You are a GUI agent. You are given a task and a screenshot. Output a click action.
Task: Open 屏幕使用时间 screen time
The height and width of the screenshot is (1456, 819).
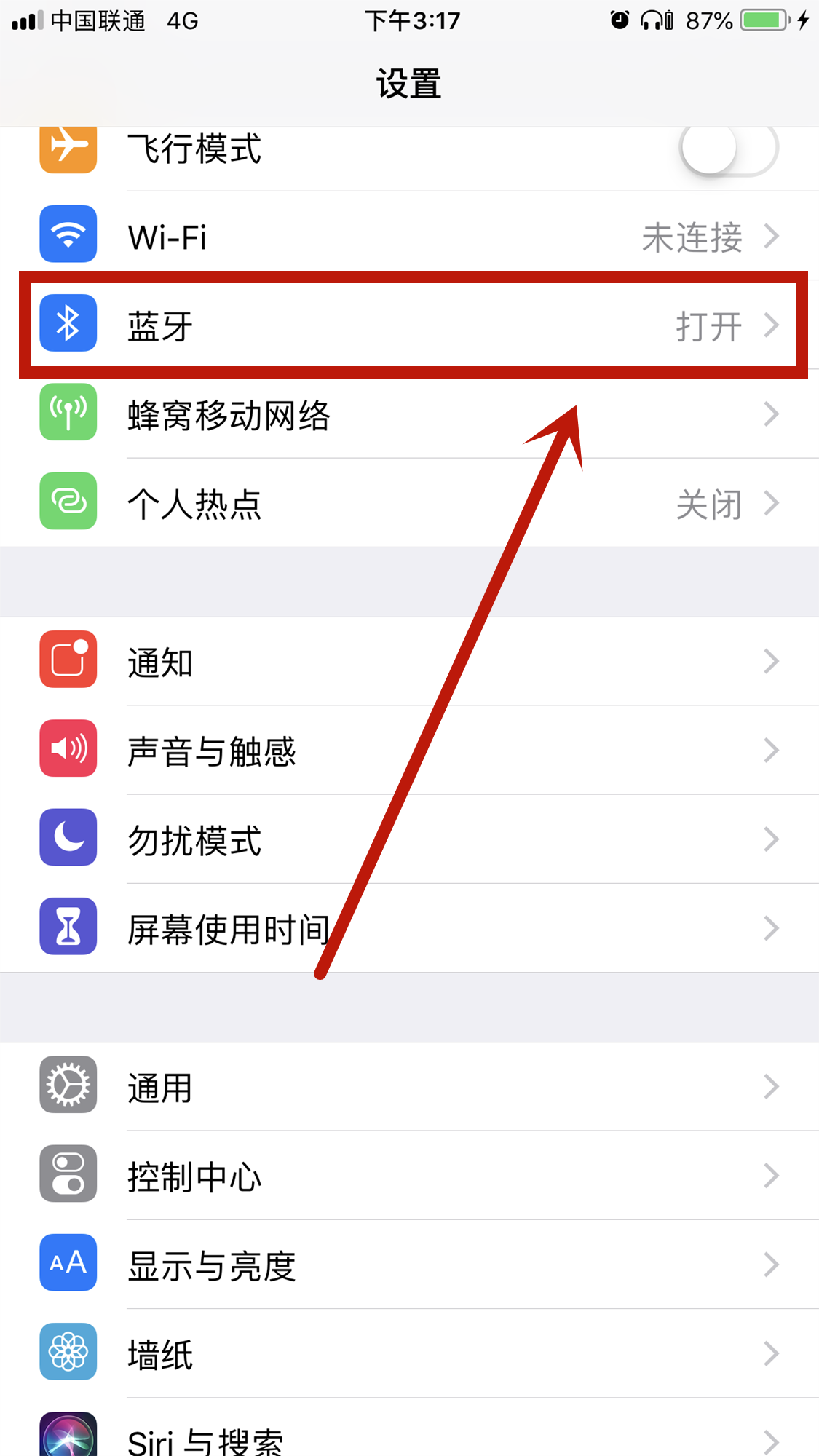409,928
